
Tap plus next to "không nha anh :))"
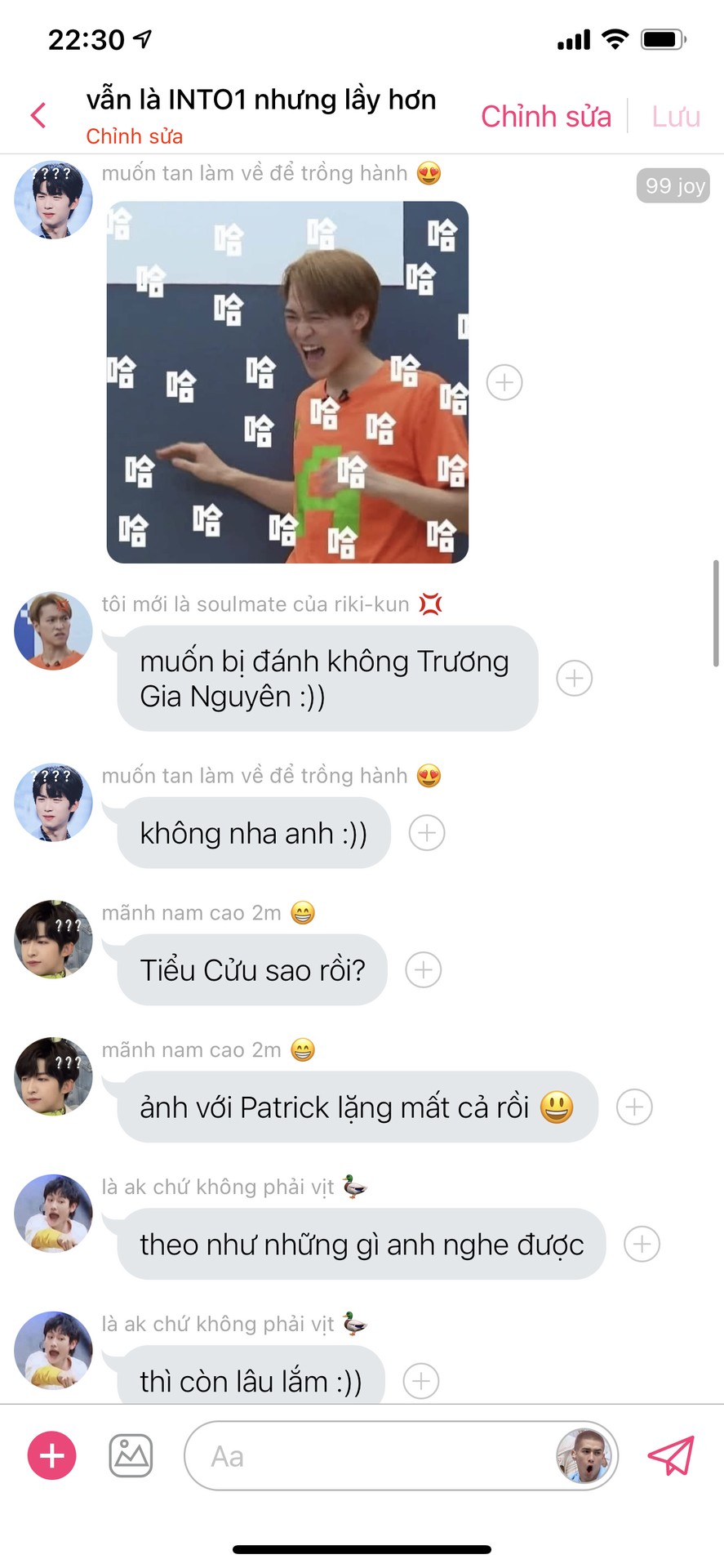click(427, 833)
